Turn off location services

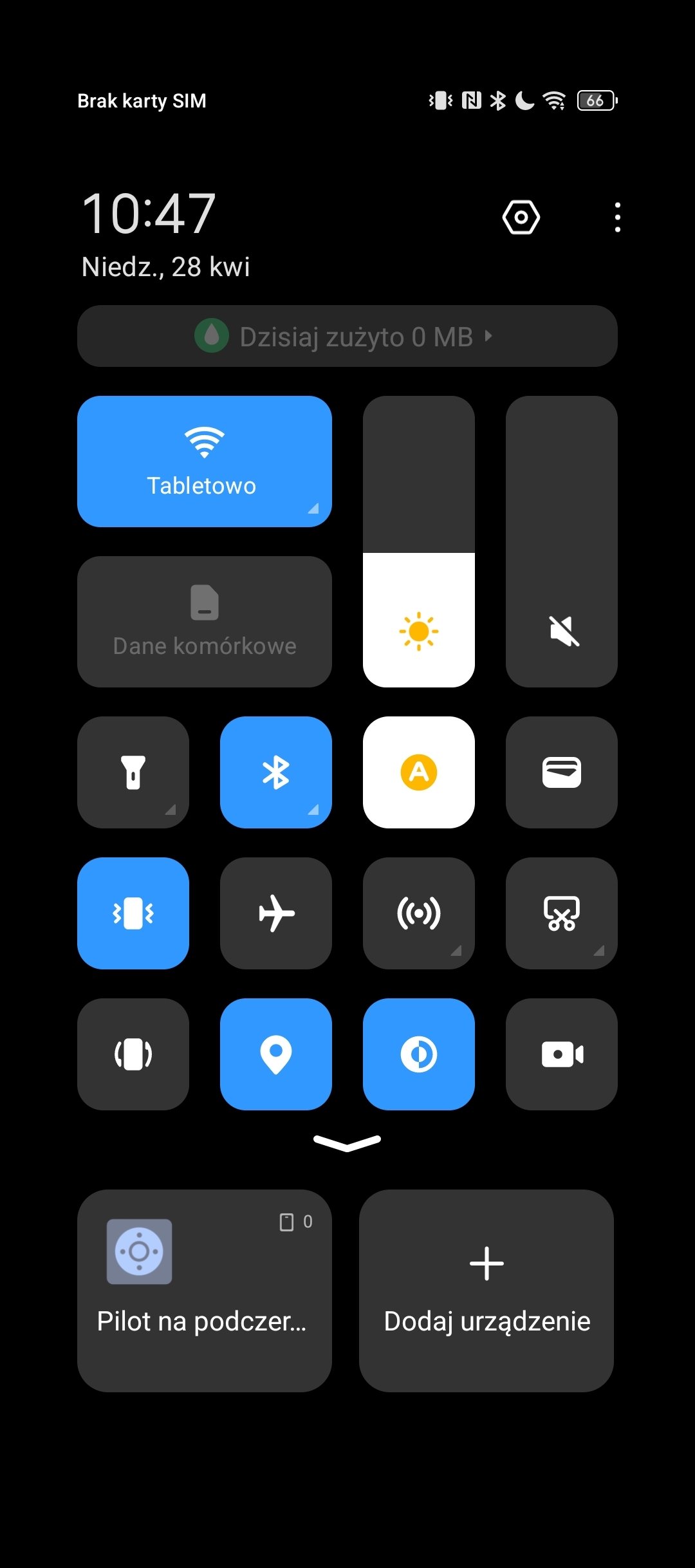(276, 1054)
